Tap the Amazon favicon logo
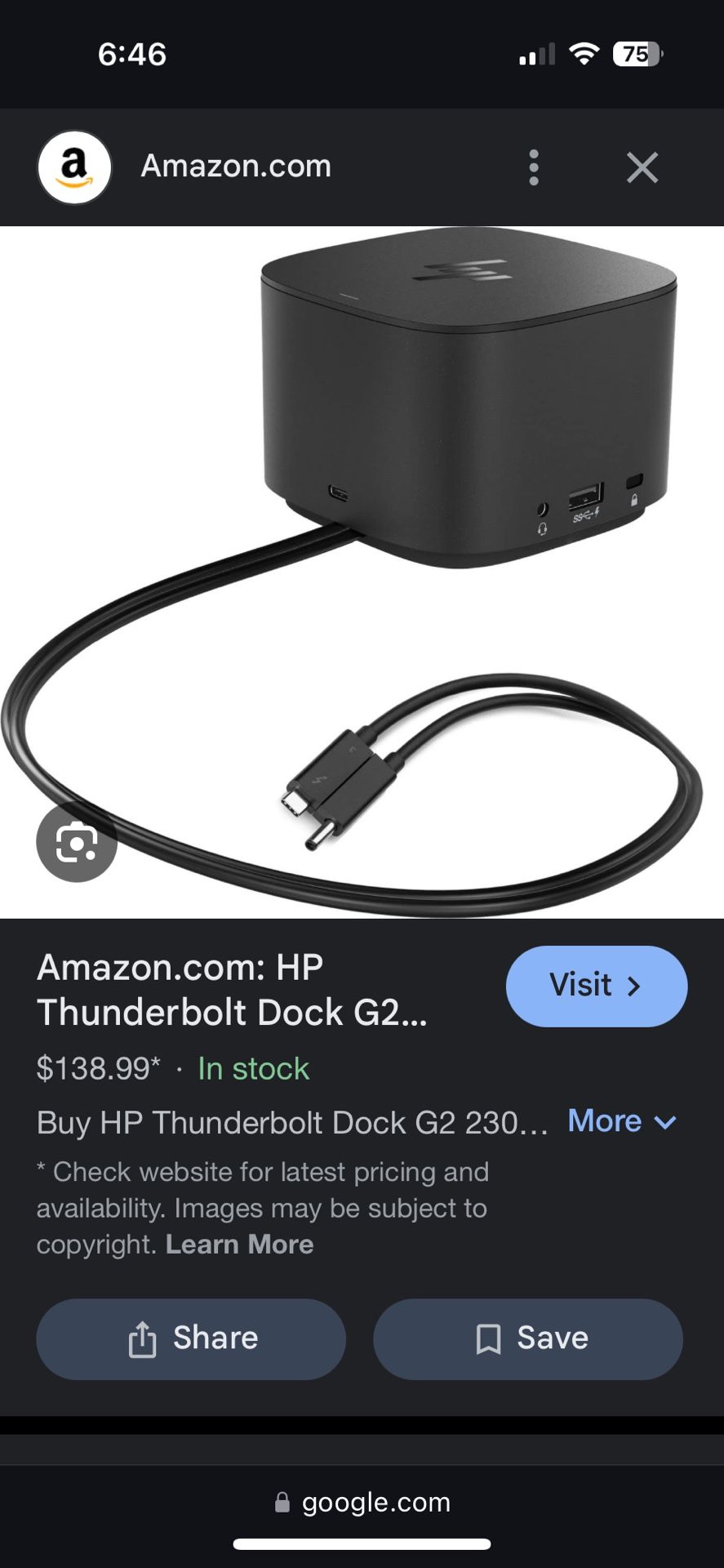 point(75,167)
